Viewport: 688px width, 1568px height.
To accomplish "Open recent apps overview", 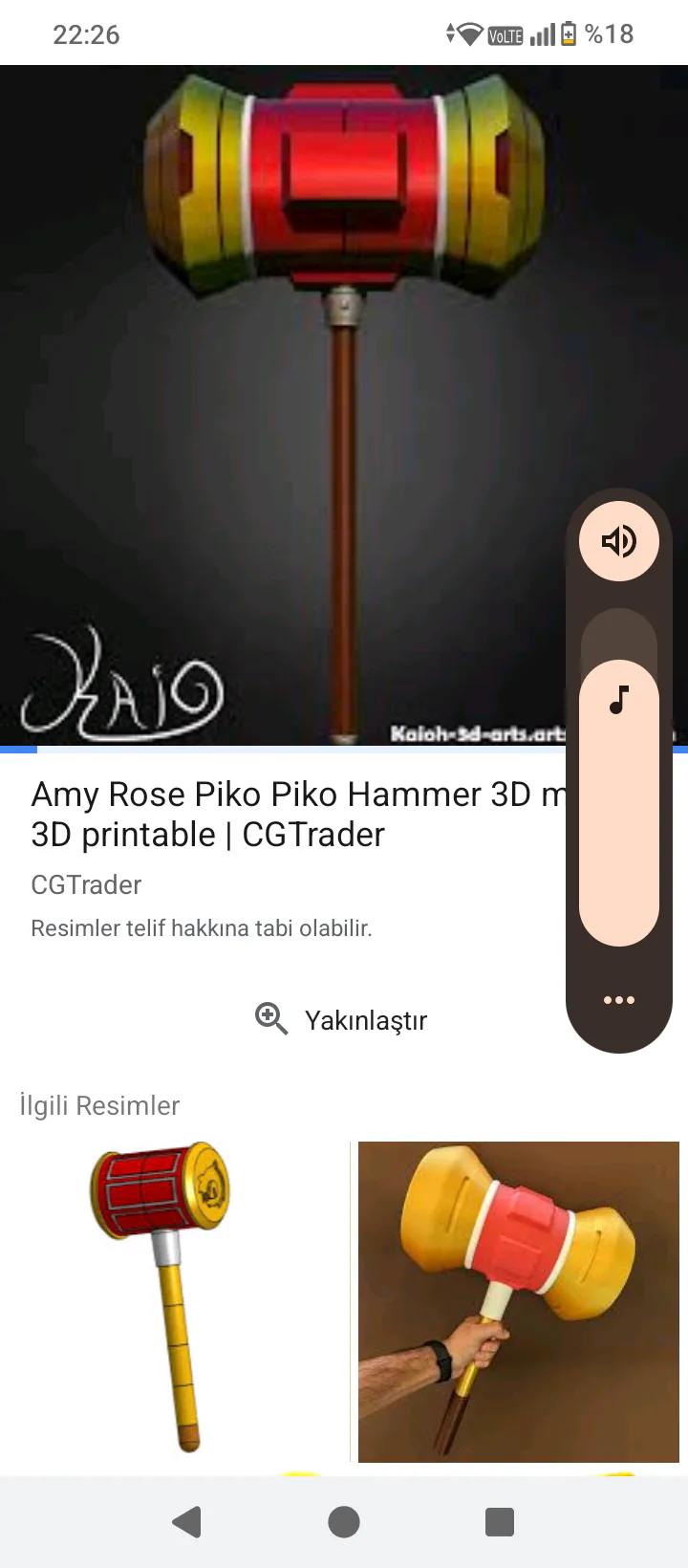I will [x=500, y=1521].
